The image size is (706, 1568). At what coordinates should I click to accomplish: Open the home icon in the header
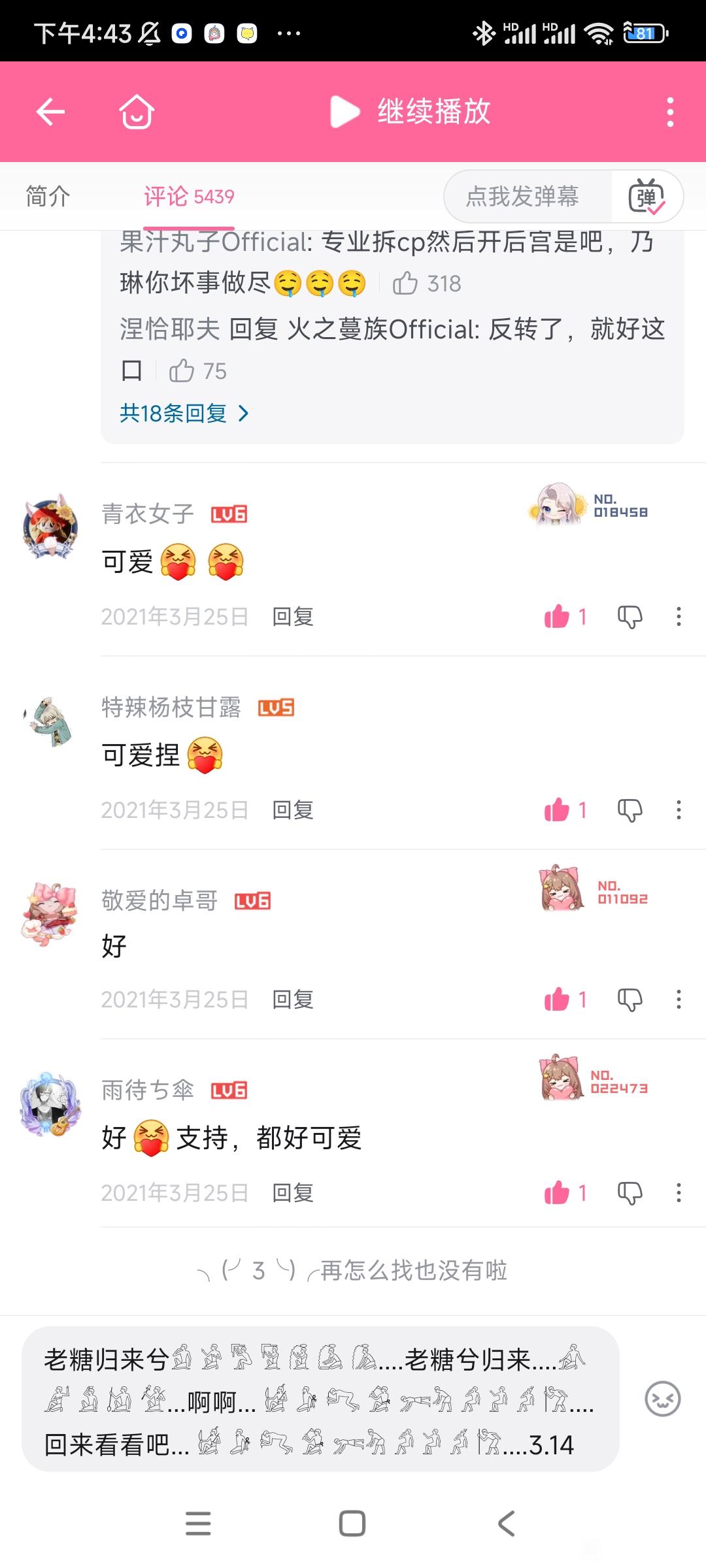(137, 112)
